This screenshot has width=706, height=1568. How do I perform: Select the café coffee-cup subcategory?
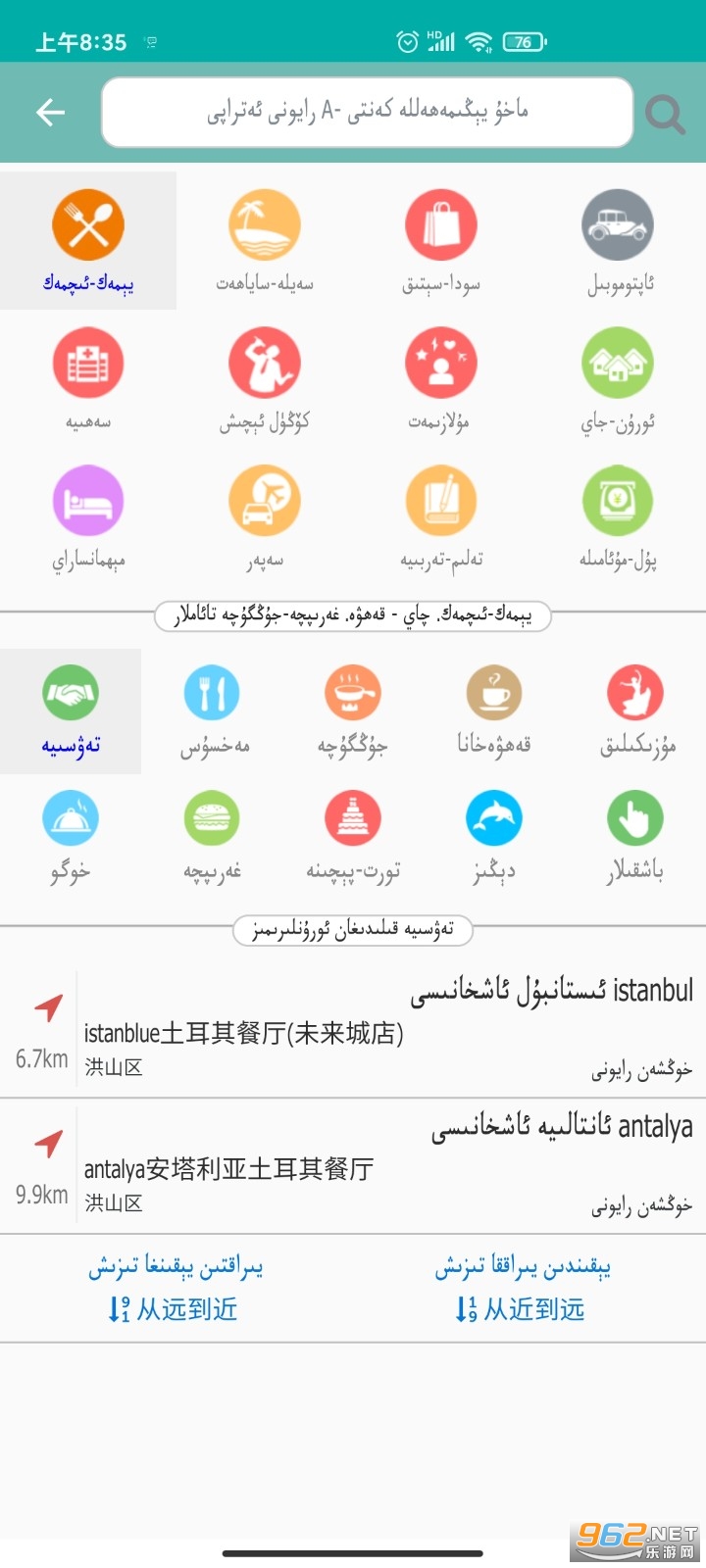pos(494,711)
